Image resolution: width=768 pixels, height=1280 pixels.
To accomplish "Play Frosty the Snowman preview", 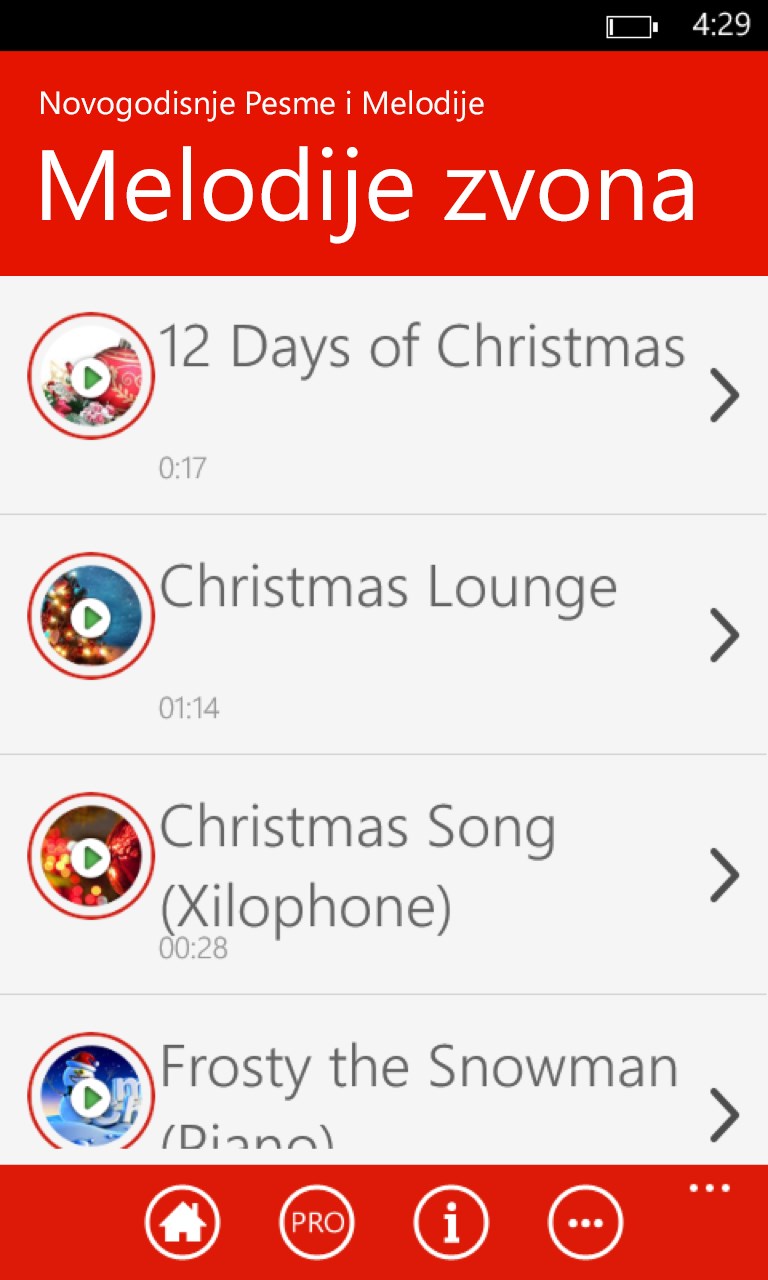I will (91, 1097).
